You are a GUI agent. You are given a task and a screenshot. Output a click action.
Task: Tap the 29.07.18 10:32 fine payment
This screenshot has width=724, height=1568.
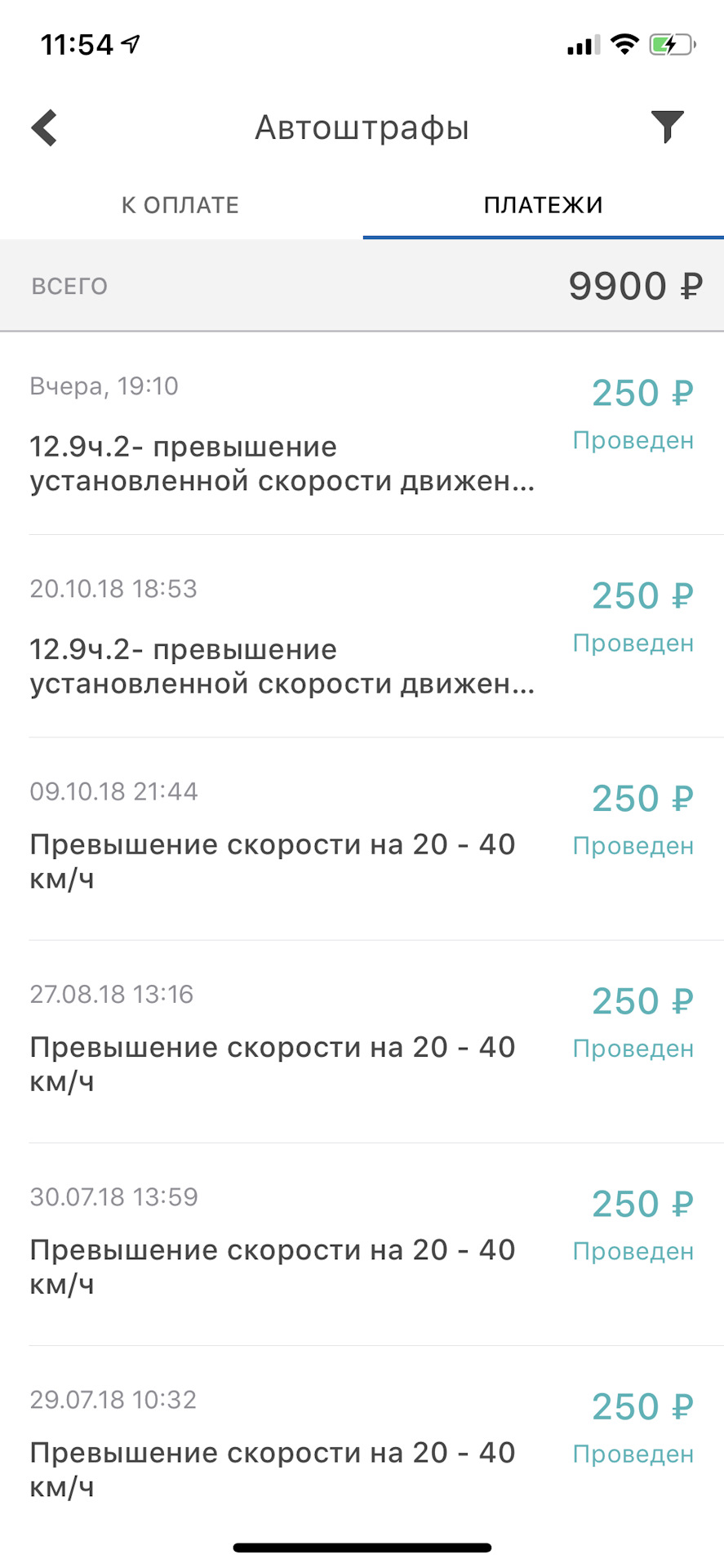[x=362, y=1447]
